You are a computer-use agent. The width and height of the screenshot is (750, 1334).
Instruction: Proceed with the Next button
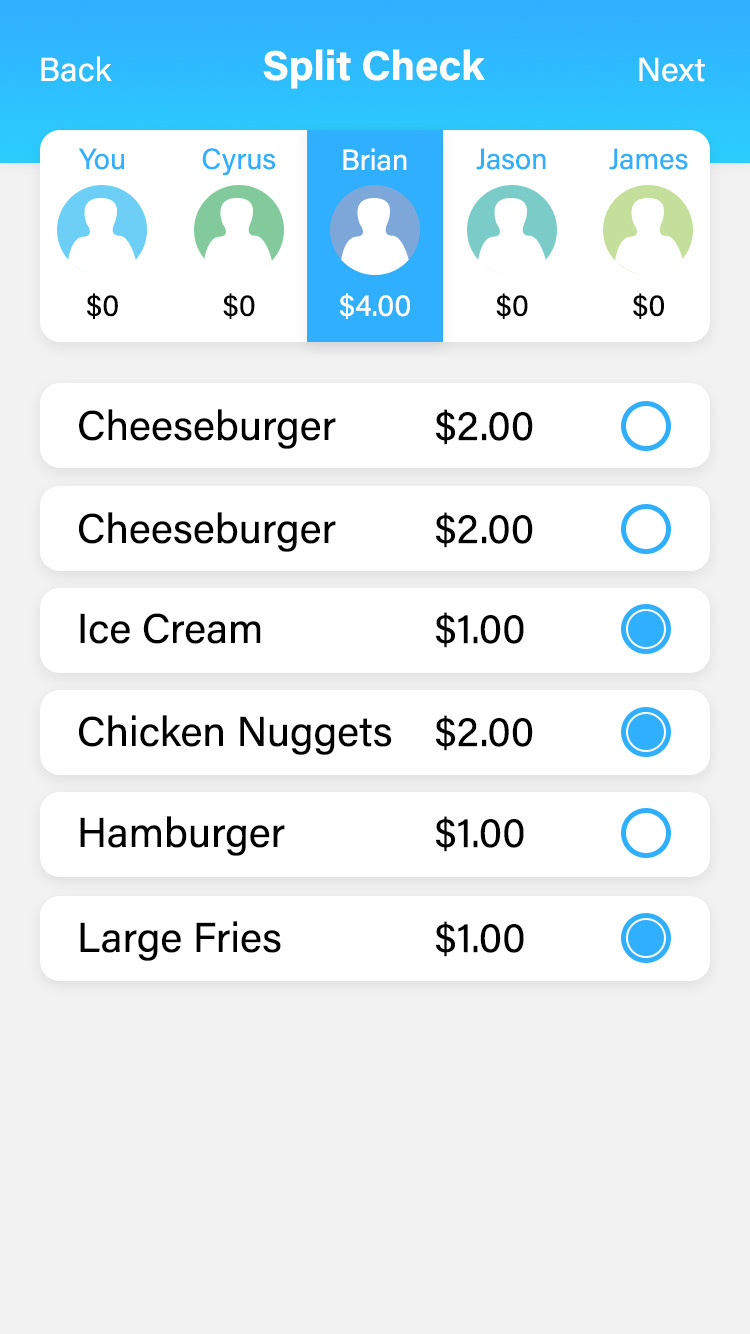(x=671, y=70)
